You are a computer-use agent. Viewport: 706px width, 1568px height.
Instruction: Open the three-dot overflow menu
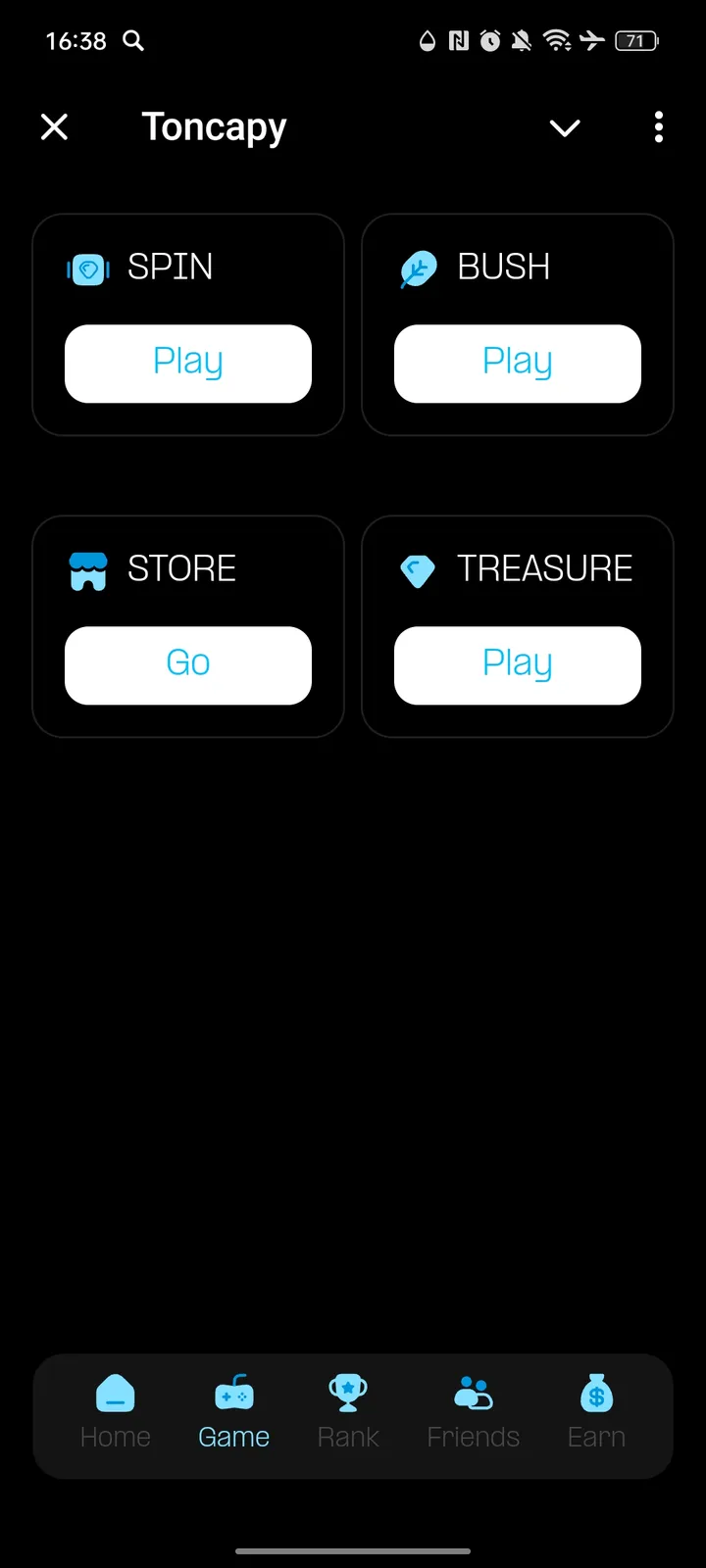[x=658, y=127]
